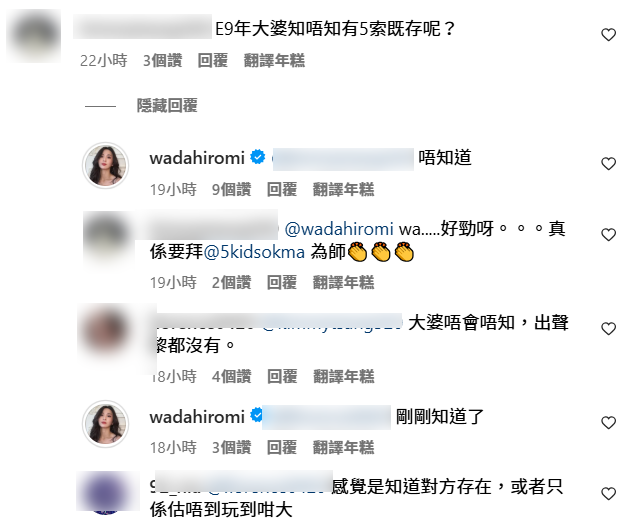Reply to wadahiromi's 唔知道 comment
The image size is (629, 528).
pos(282,188)
